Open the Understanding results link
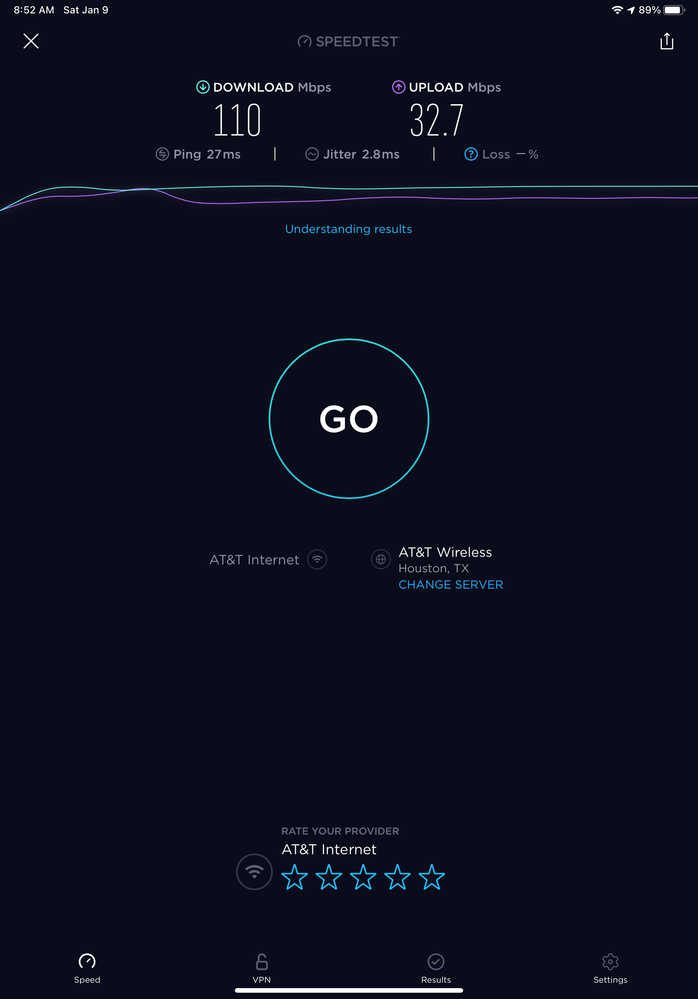 point(348,229)
